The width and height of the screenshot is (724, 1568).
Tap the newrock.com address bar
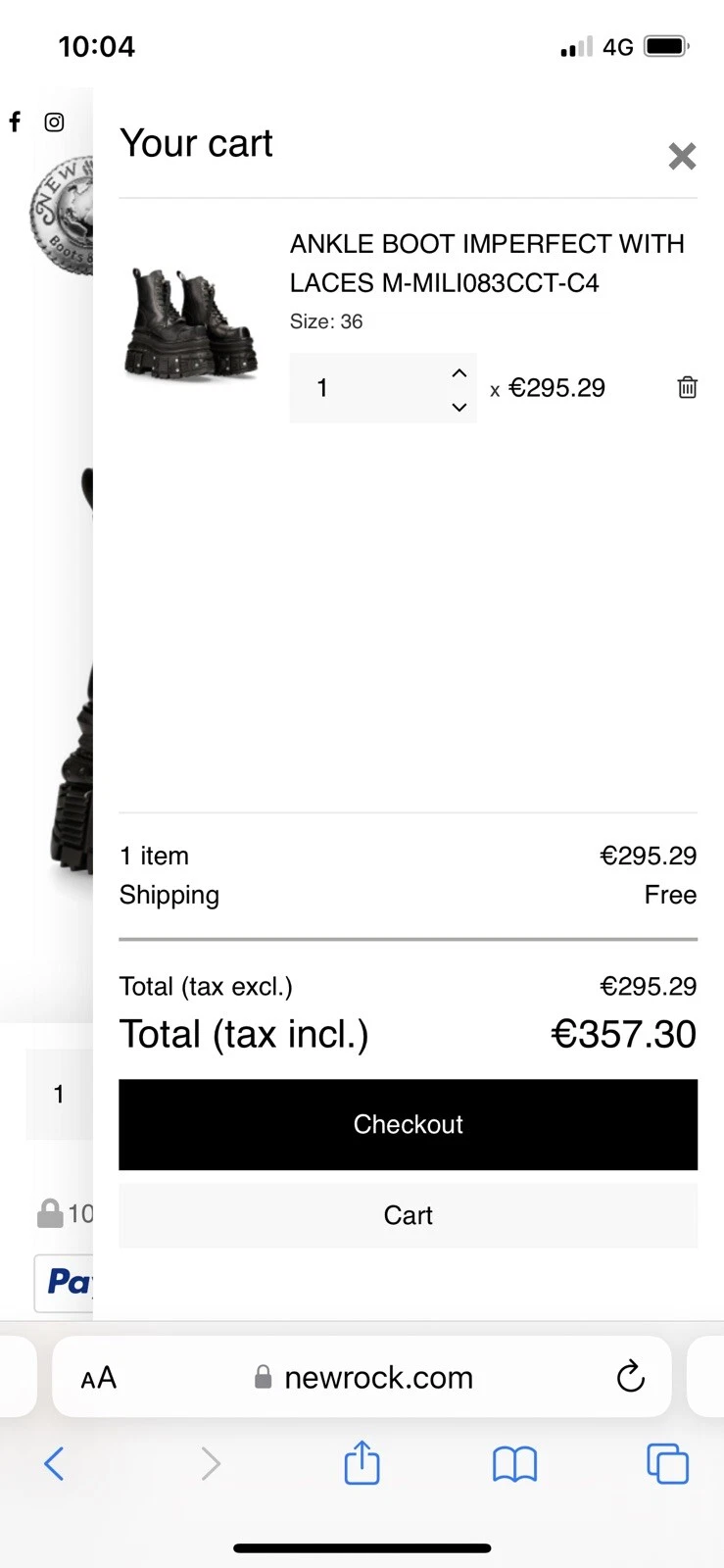(x=377, y=1378)
